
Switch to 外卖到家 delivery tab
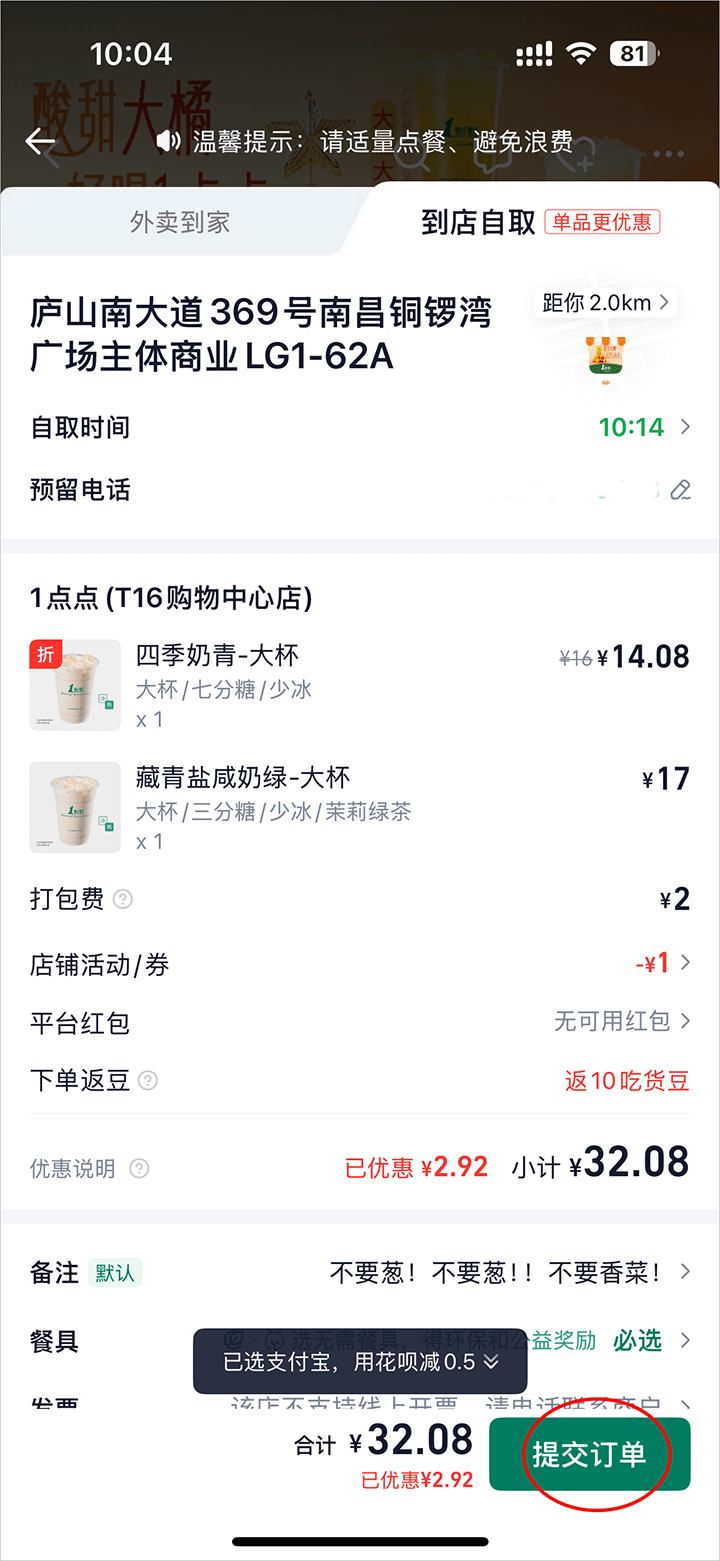tap(180, 222)
